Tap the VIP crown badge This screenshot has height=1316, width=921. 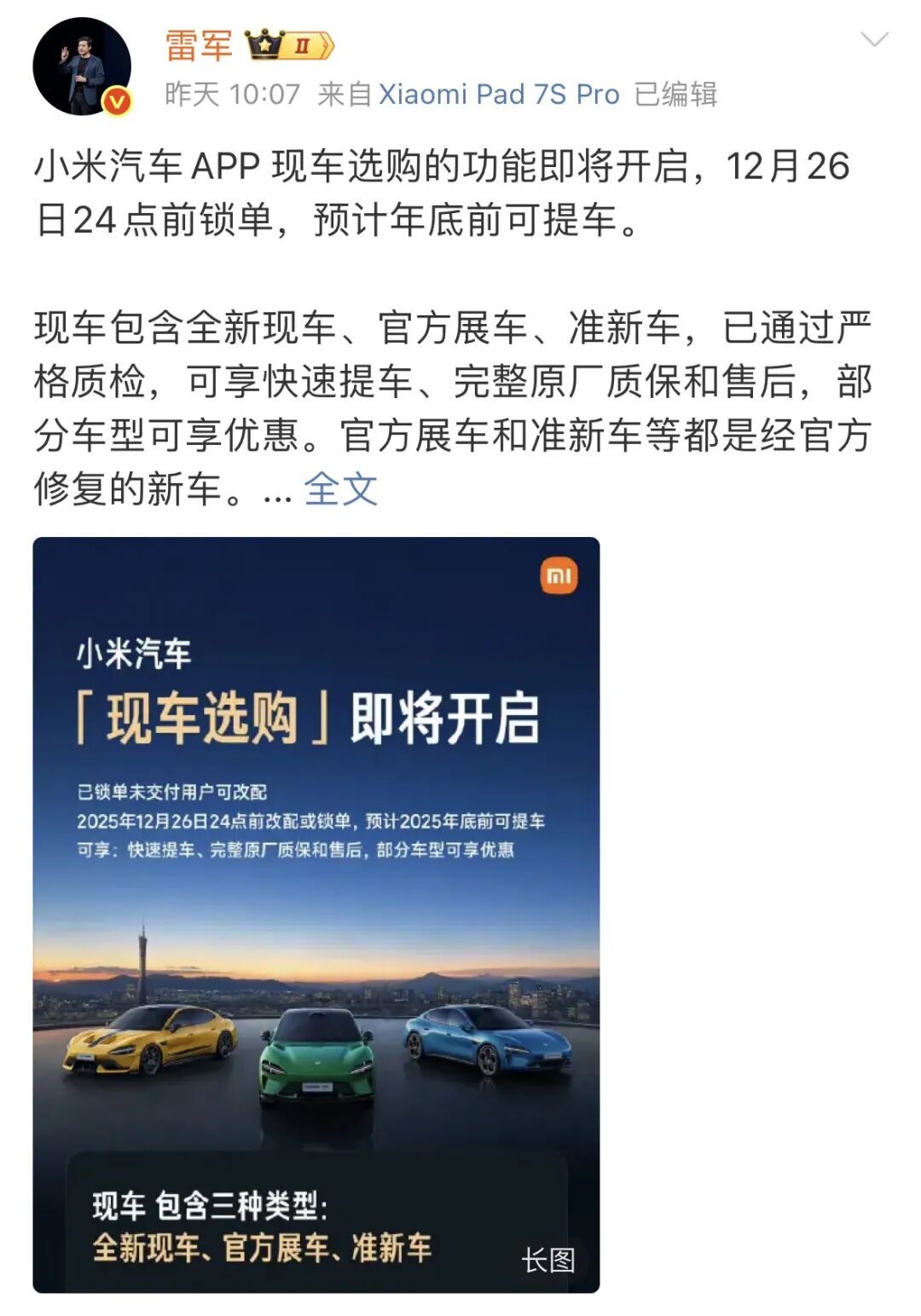point(289,44)
